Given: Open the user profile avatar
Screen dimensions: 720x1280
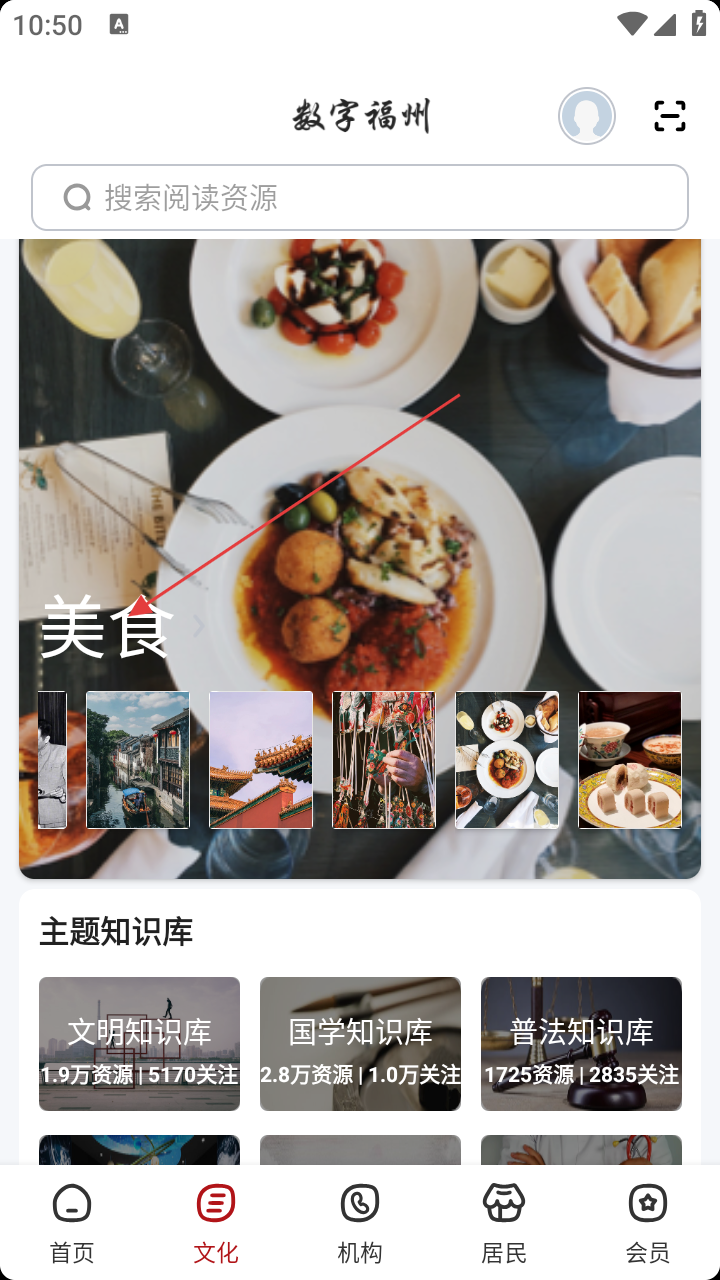Looking at the screenshot, I should click(587, 116).
